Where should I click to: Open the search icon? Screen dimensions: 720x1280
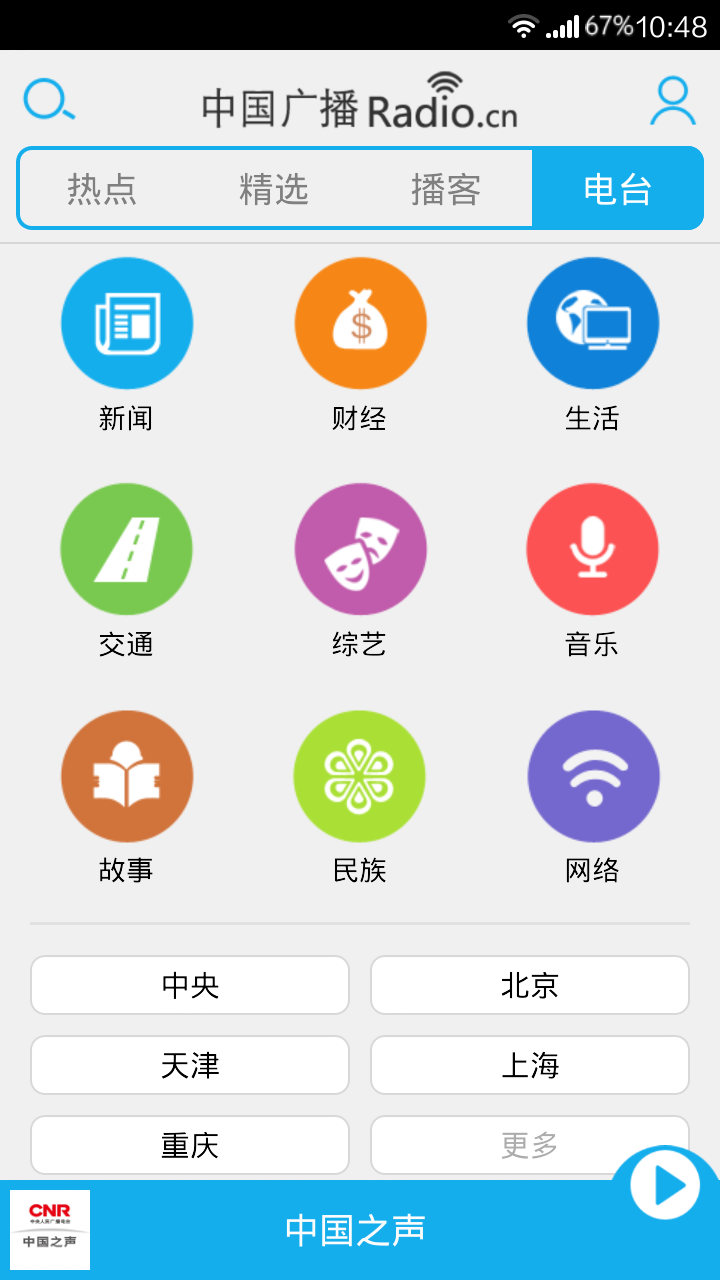48,101
